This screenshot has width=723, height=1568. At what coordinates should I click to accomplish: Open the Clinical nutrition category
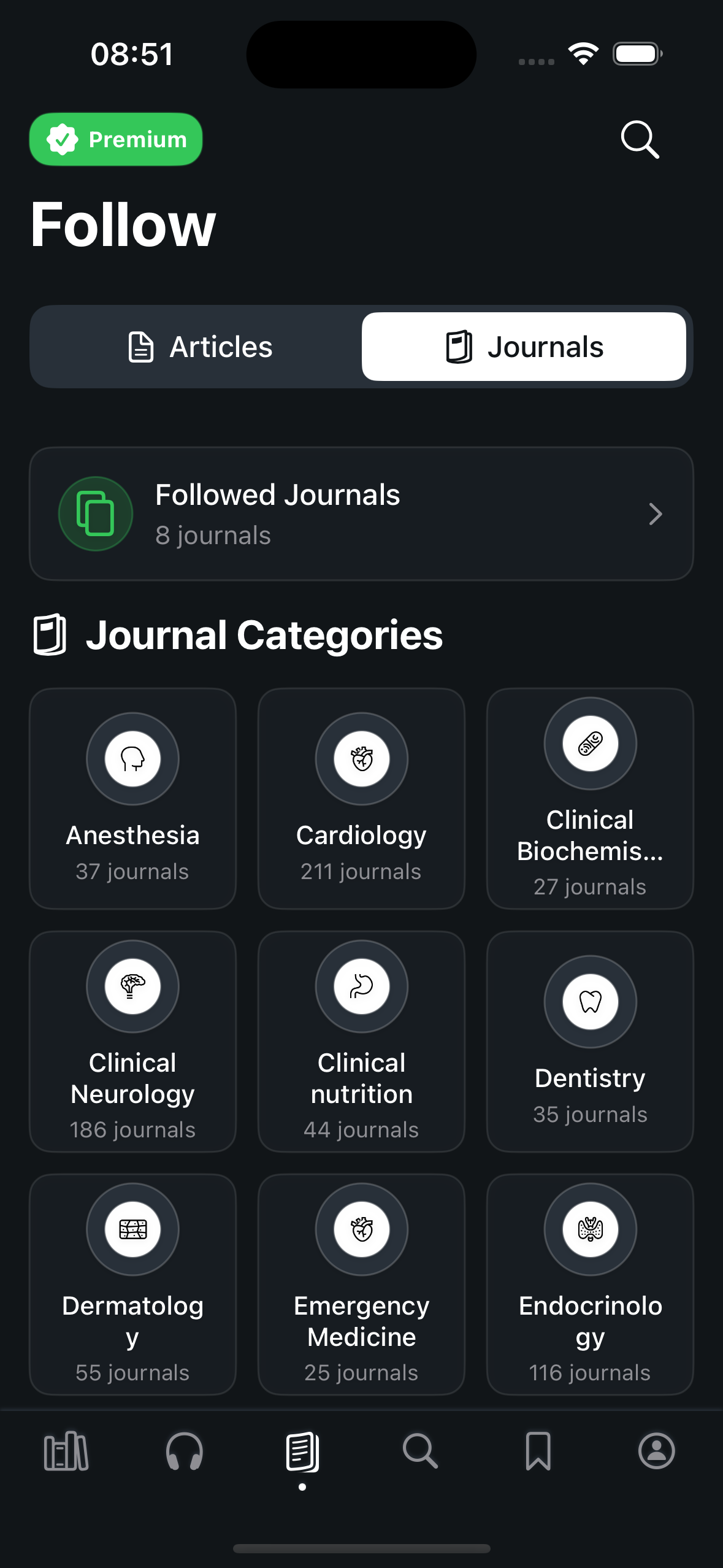(x=361, y=1042)
